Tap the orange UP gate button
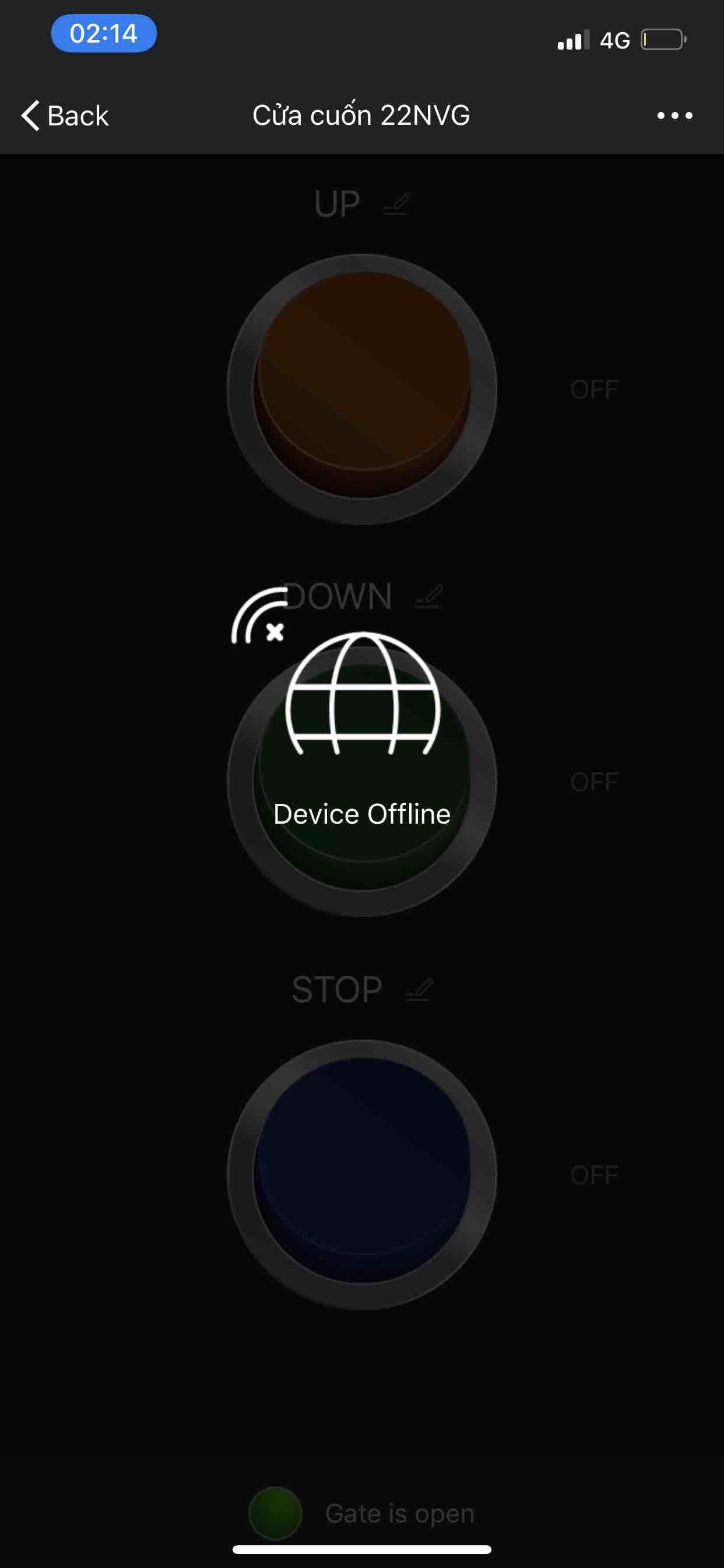The width and height of the screenshot is (724, 1568). 362,388
